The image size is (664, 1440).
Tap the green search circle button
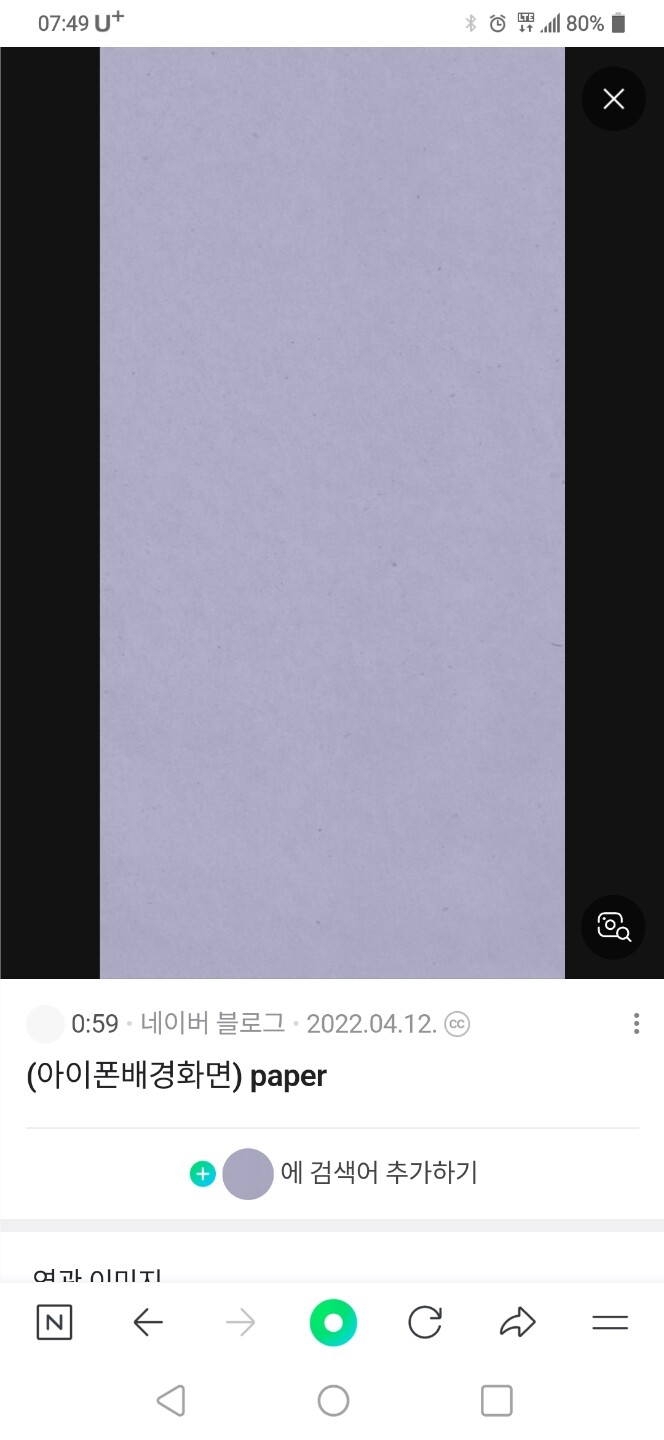coord(332,1323)
